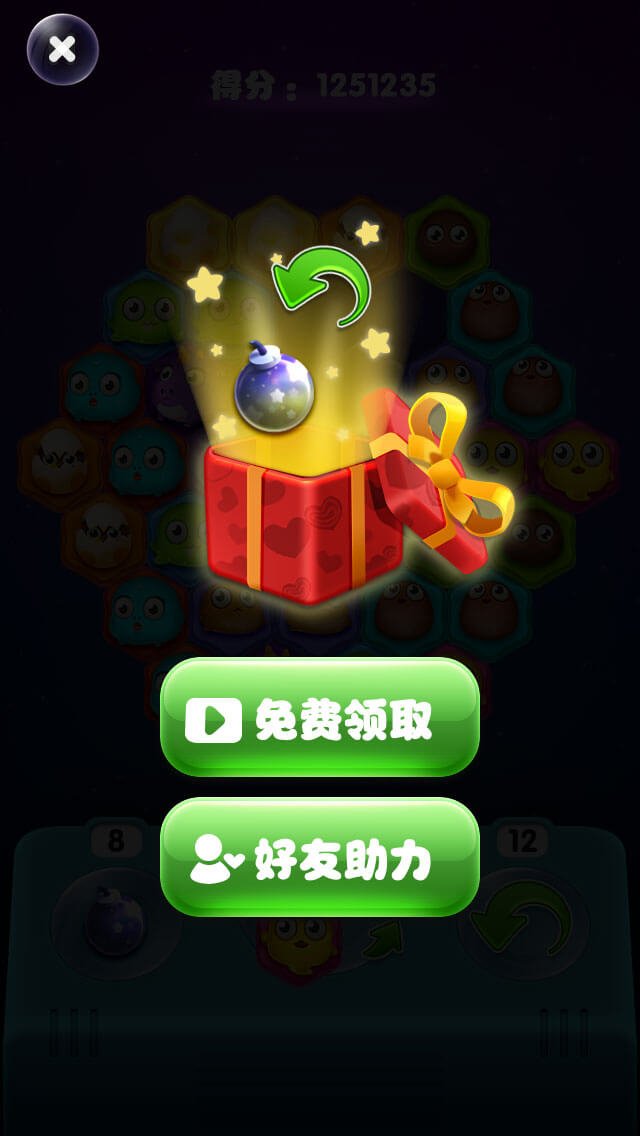Tap the 好友助力 friend help button
640x1136 pixels.
320,857
